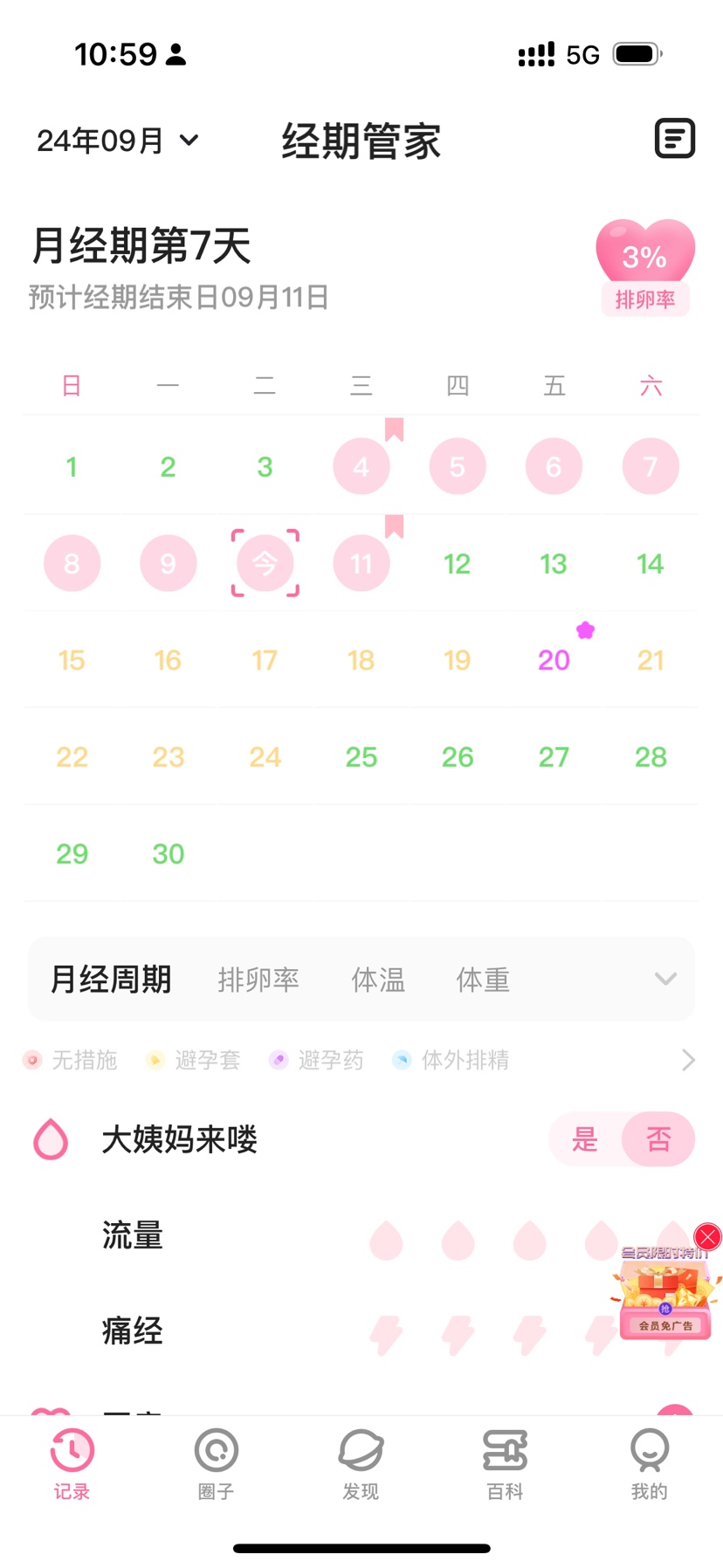This screenshot has height=1568, width=723.
Task: Expand the chart panel with chevron
Action: 665,979
